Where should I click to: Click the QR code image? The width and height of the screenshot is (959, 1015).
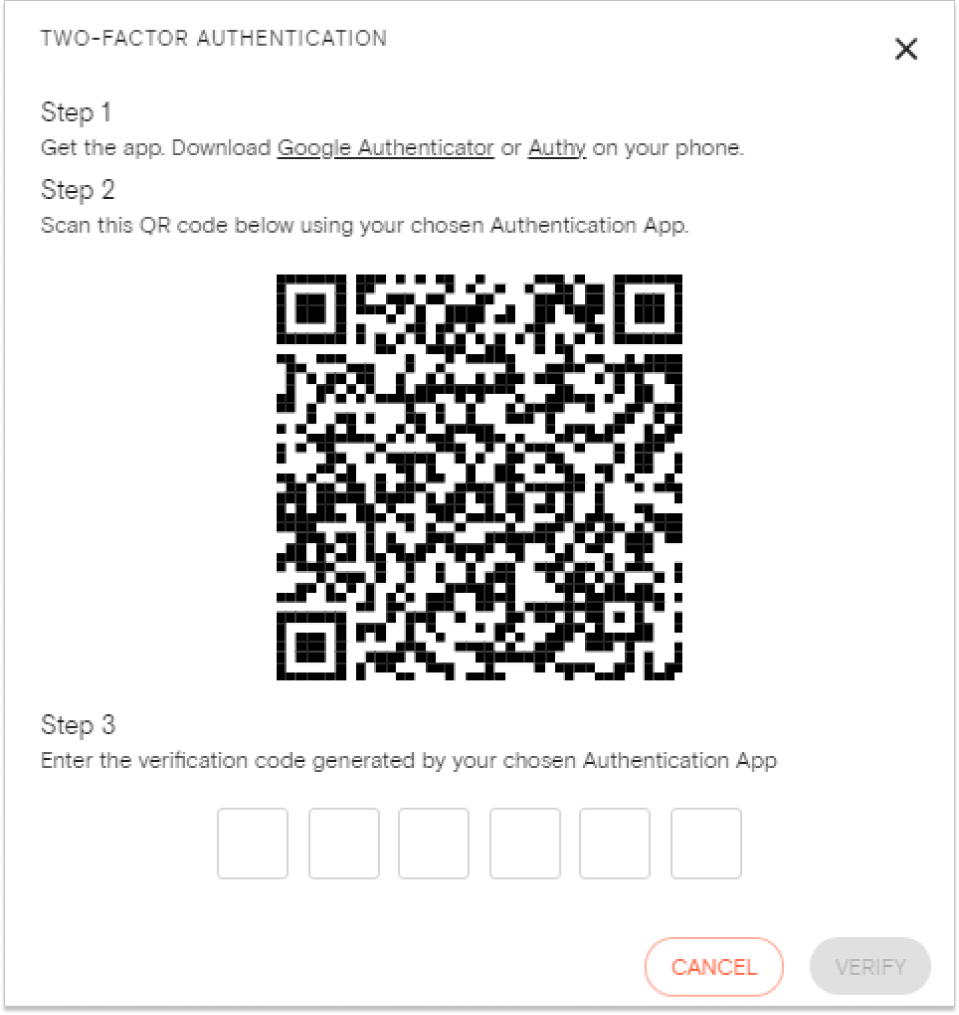click(x=480, y=476)
